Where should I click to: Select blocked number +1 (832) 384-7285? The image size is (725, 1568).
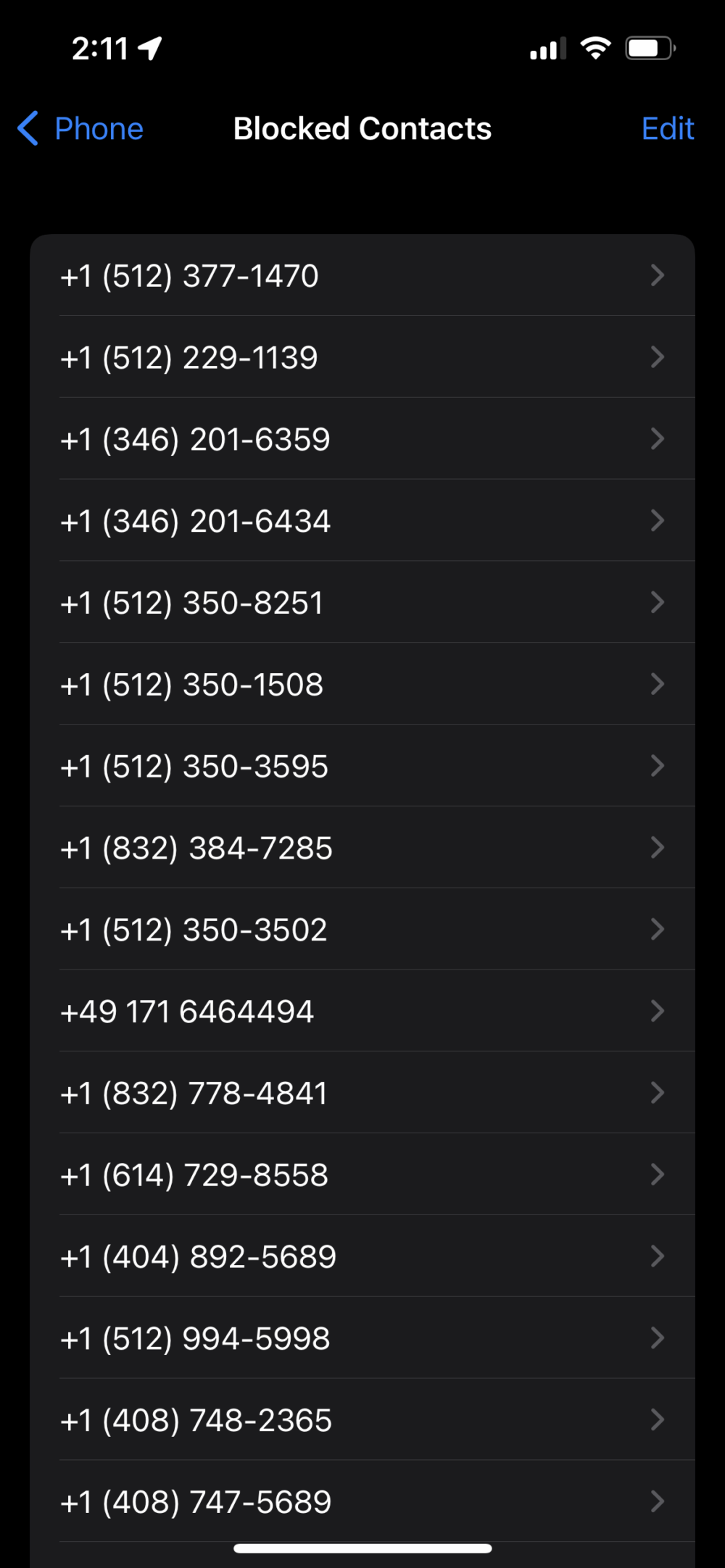362,848
